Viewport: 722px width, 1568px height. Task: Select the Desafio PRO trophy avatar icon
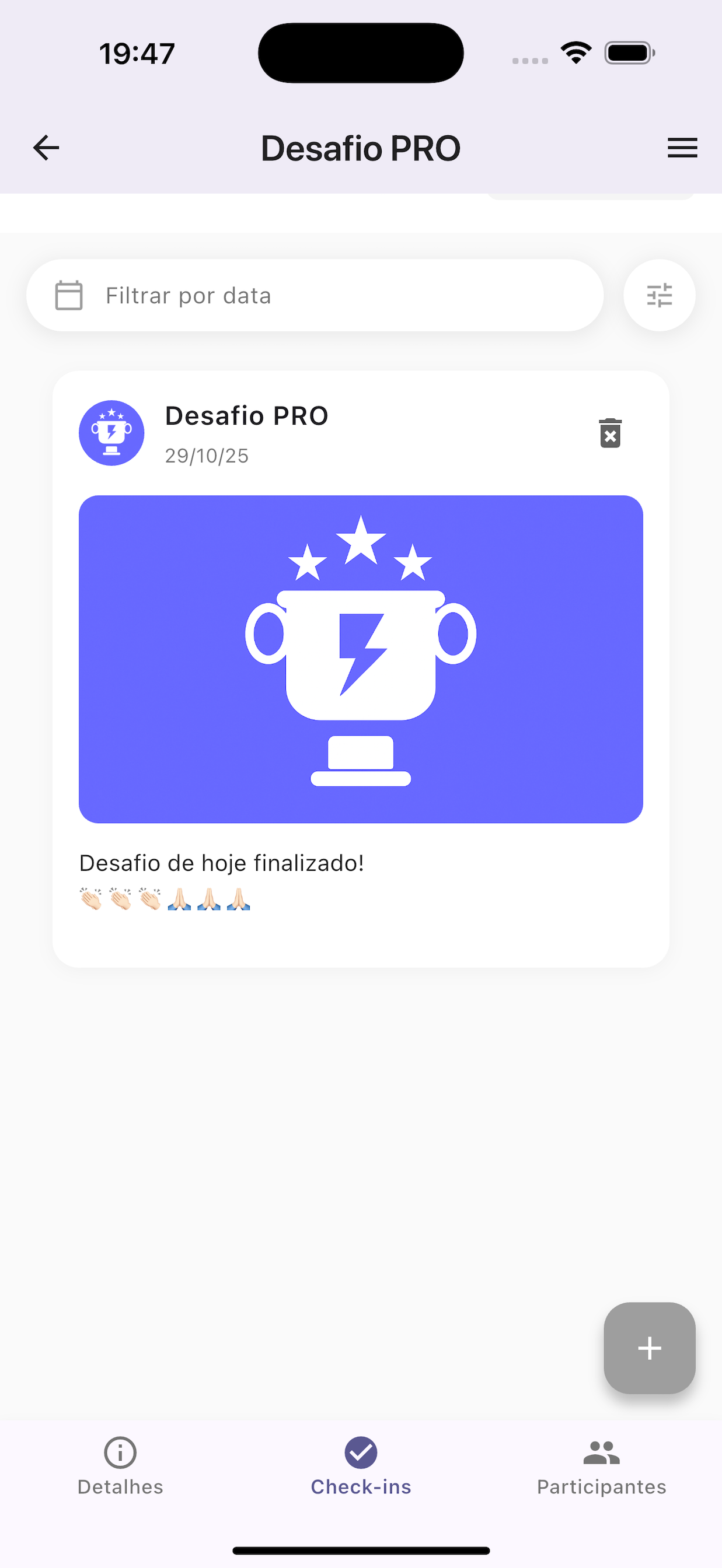coord(111,433)
